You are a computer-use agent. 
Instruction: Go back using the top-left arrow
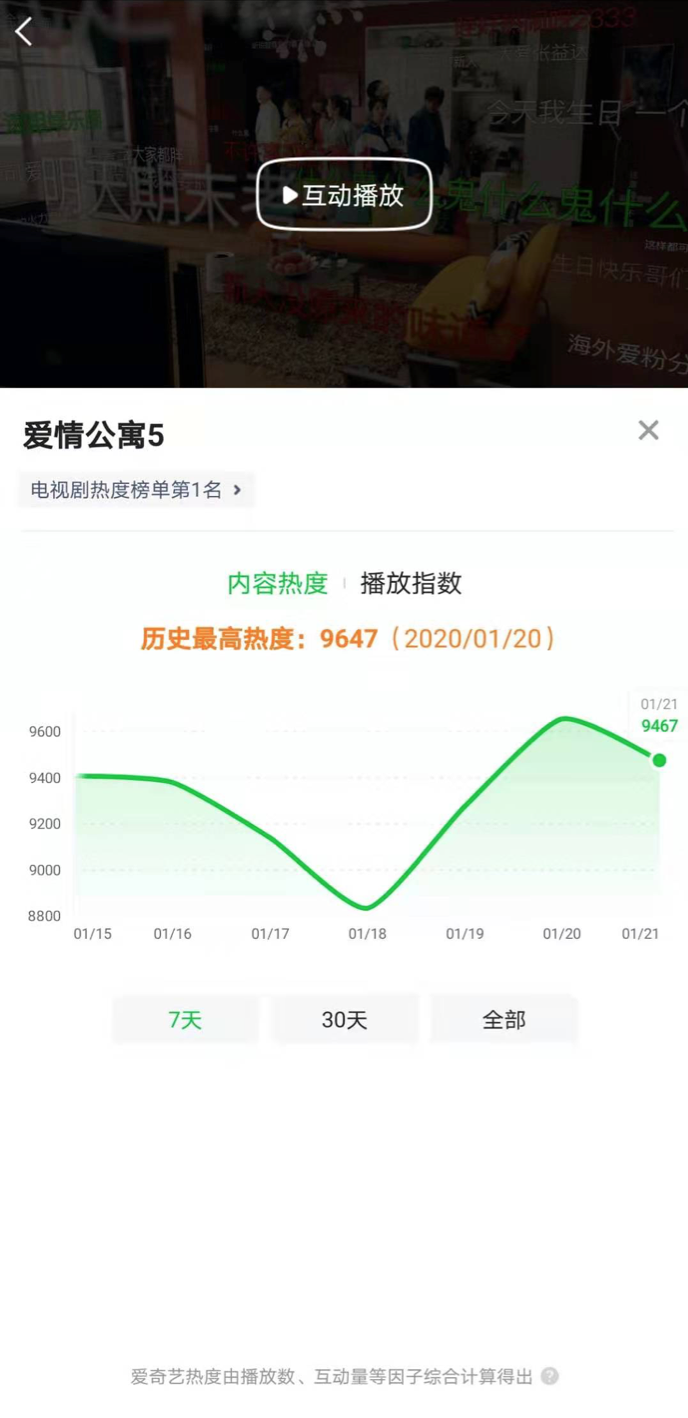(x=24, y=32)
